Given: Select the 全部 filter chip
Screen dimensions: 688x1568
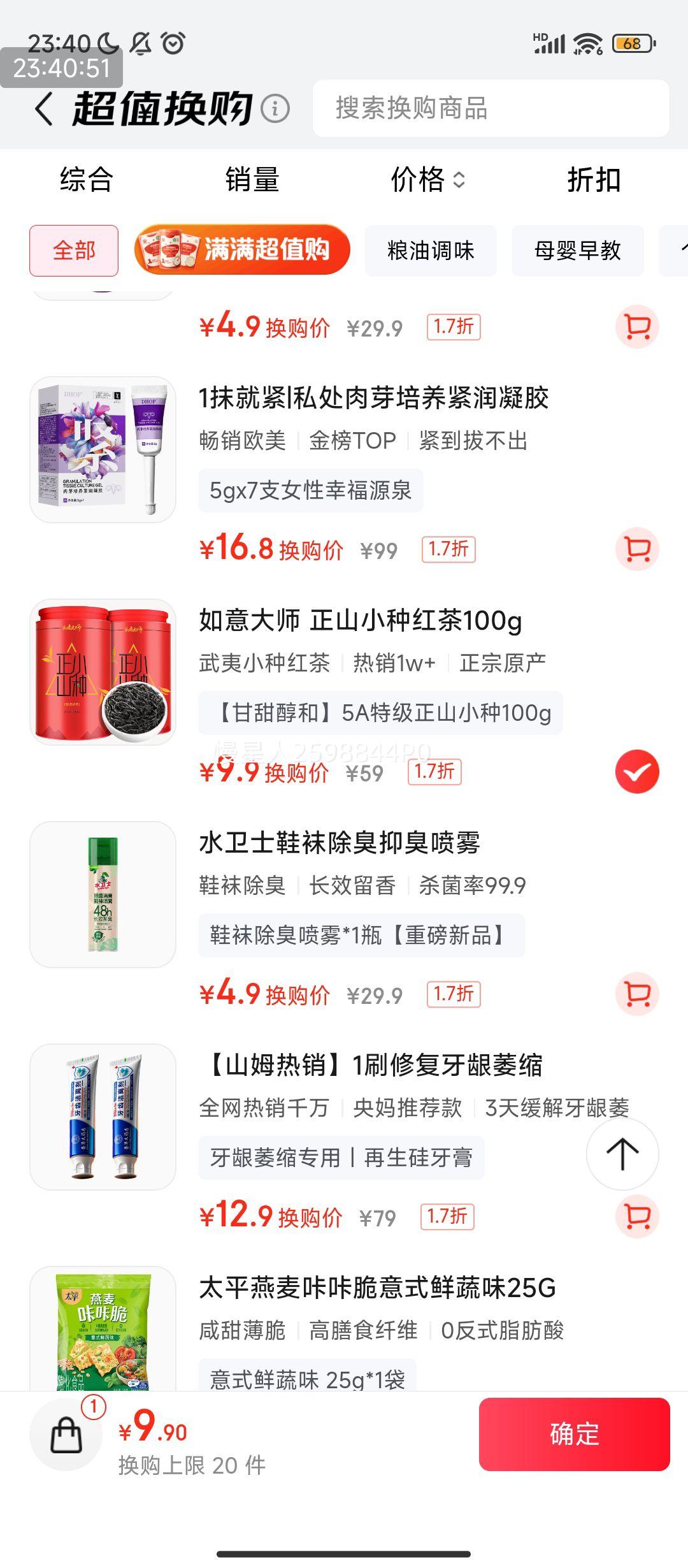Looking at the screenshot, I should pos(74,251).
